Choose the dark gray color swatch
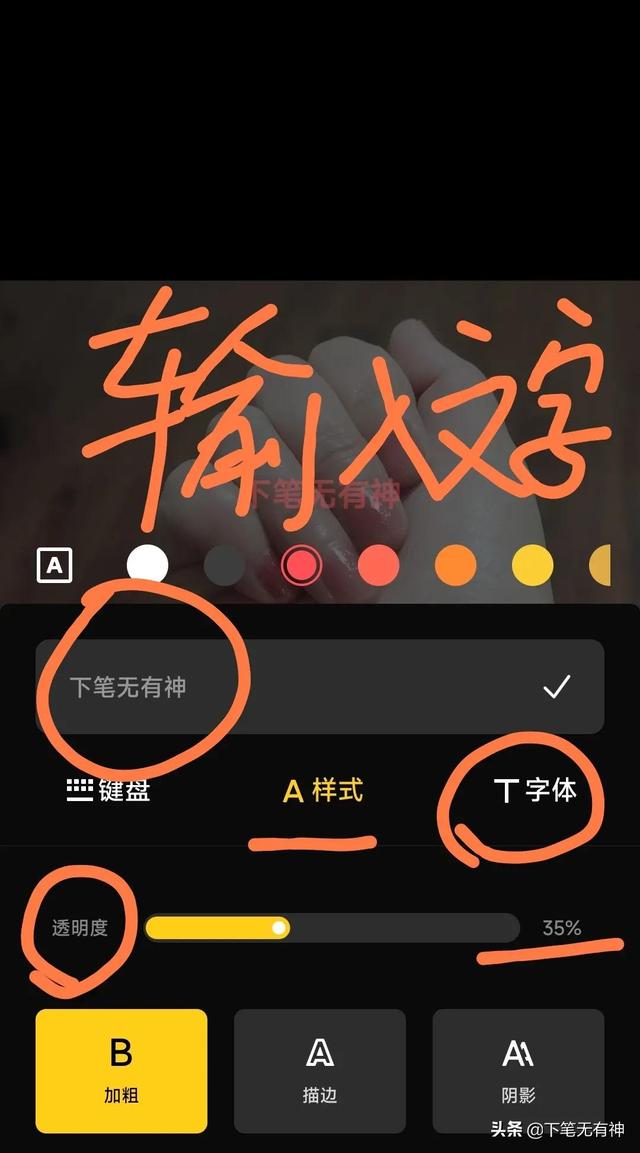 [x=224, y=565]
